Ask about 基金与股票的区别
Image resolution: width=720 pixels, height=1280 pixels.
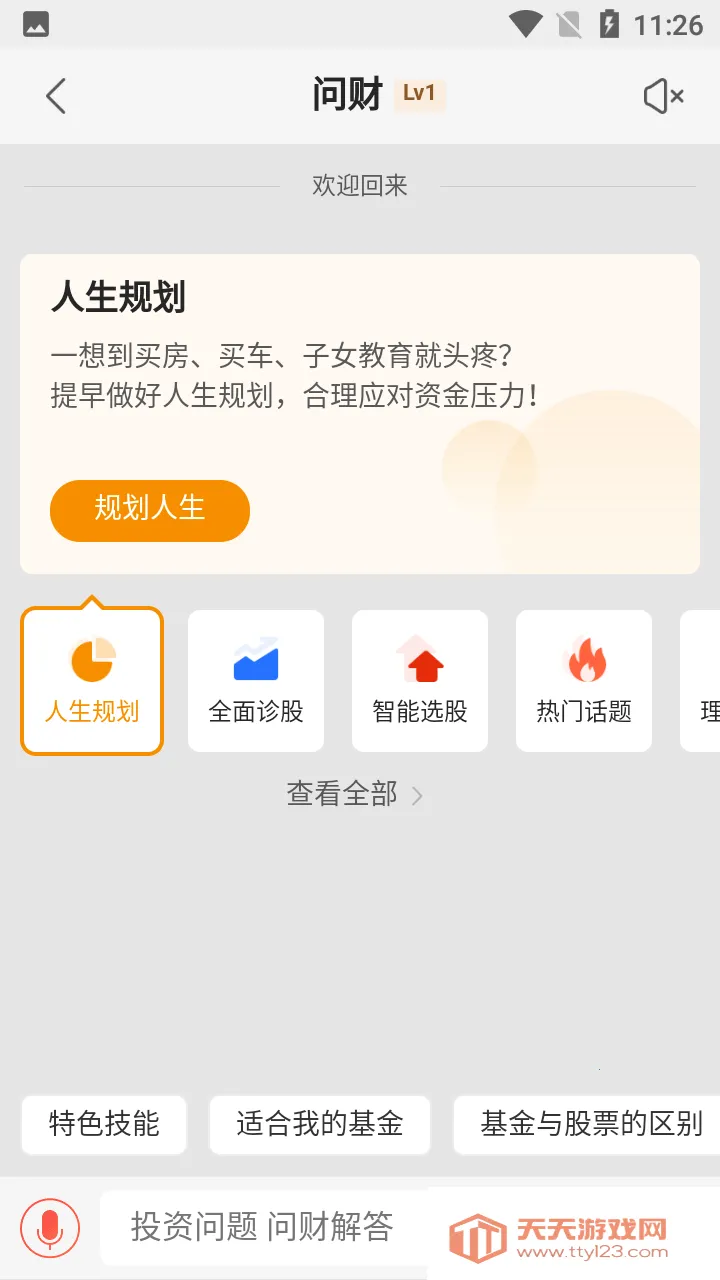point(591,1124)
